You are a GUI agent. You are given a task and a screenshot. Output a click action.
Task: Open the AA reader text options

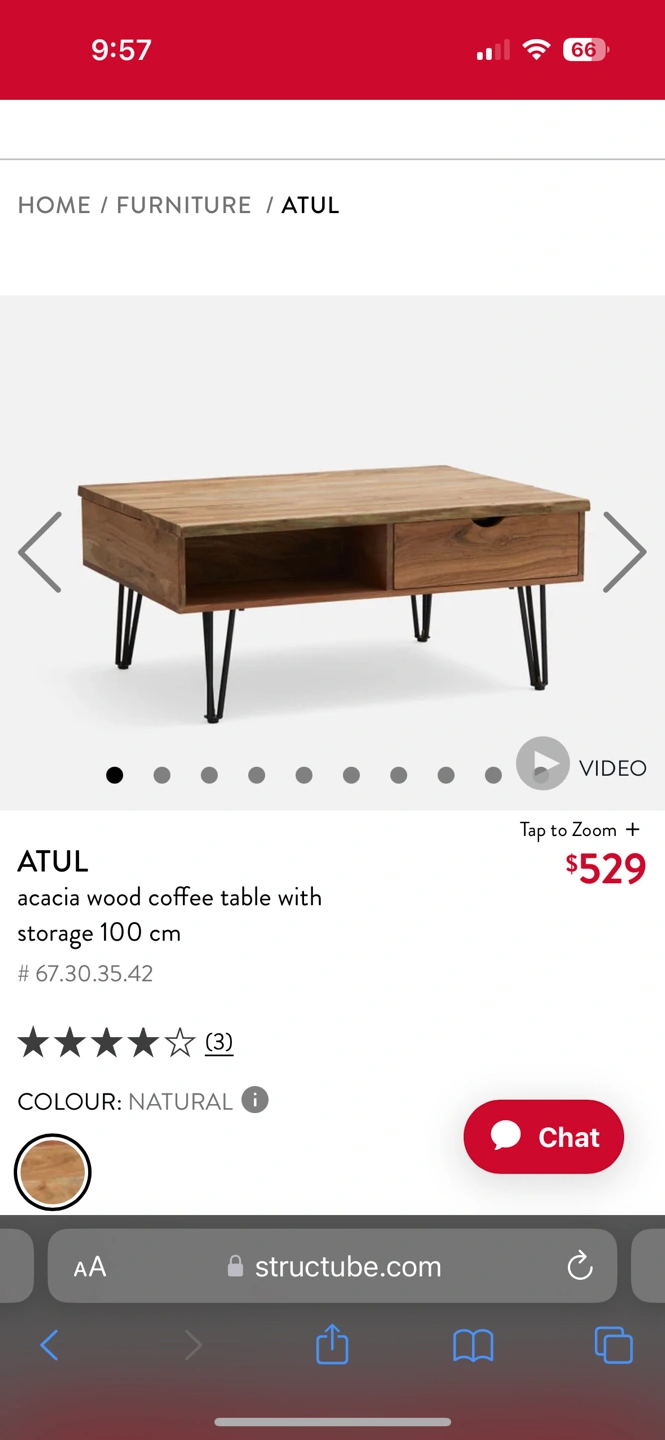click(x=90, y=1267)
